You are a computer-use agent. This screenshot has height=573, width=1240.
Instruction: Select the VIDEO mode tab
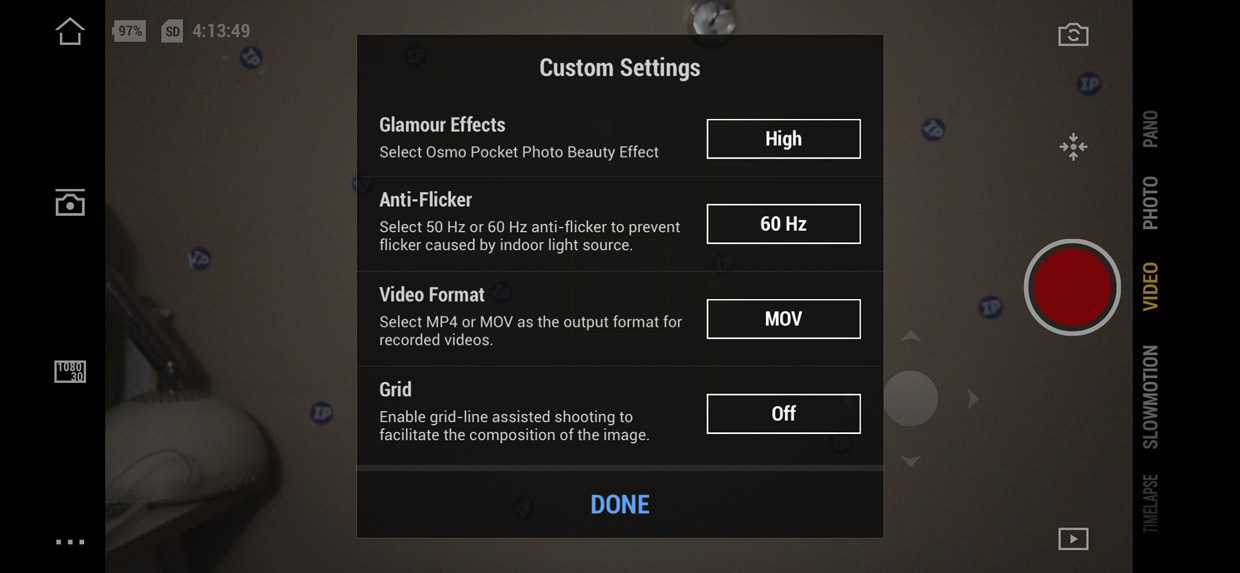1151,287
